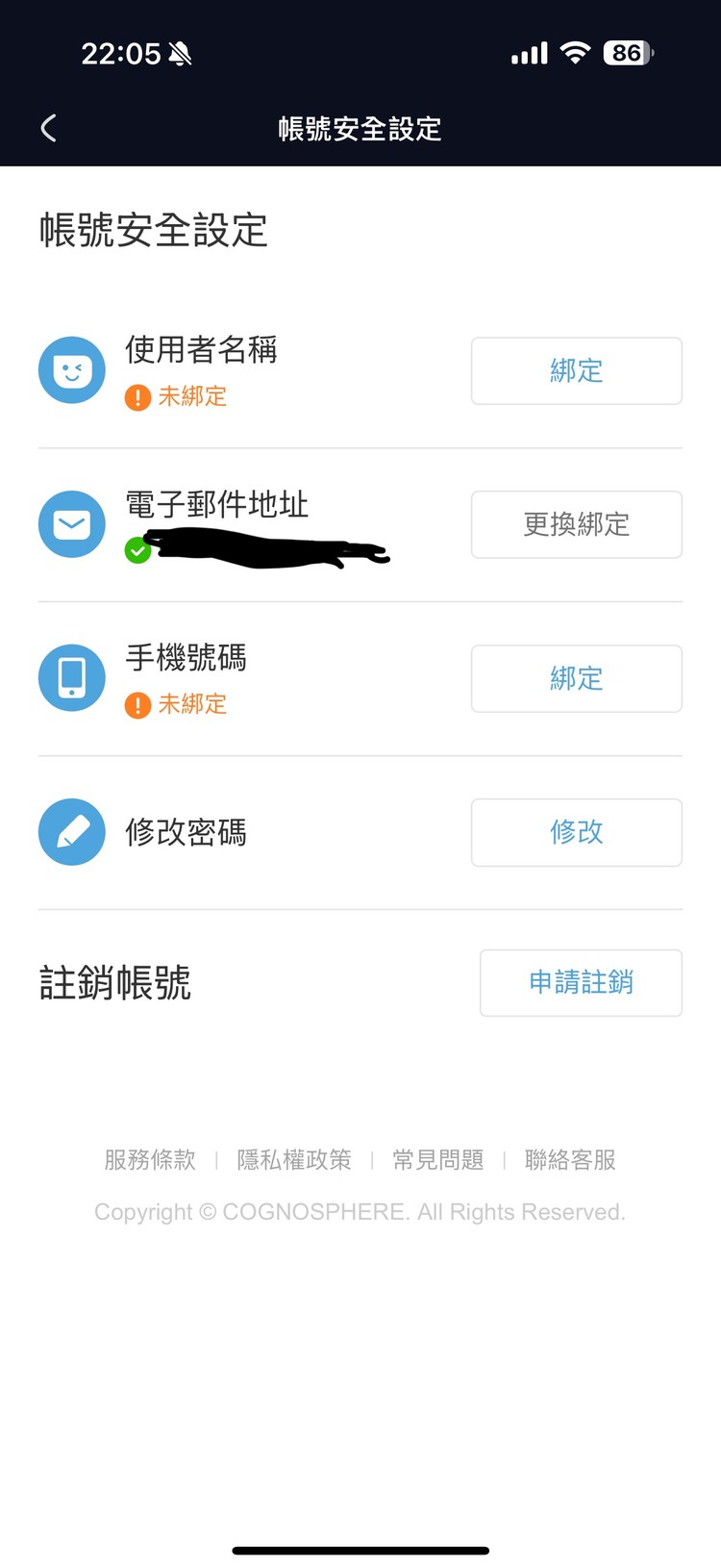Bind a phone number under 手機號碼
Image resolution: width=721 pixels, height=1568 pixels.
576,678
